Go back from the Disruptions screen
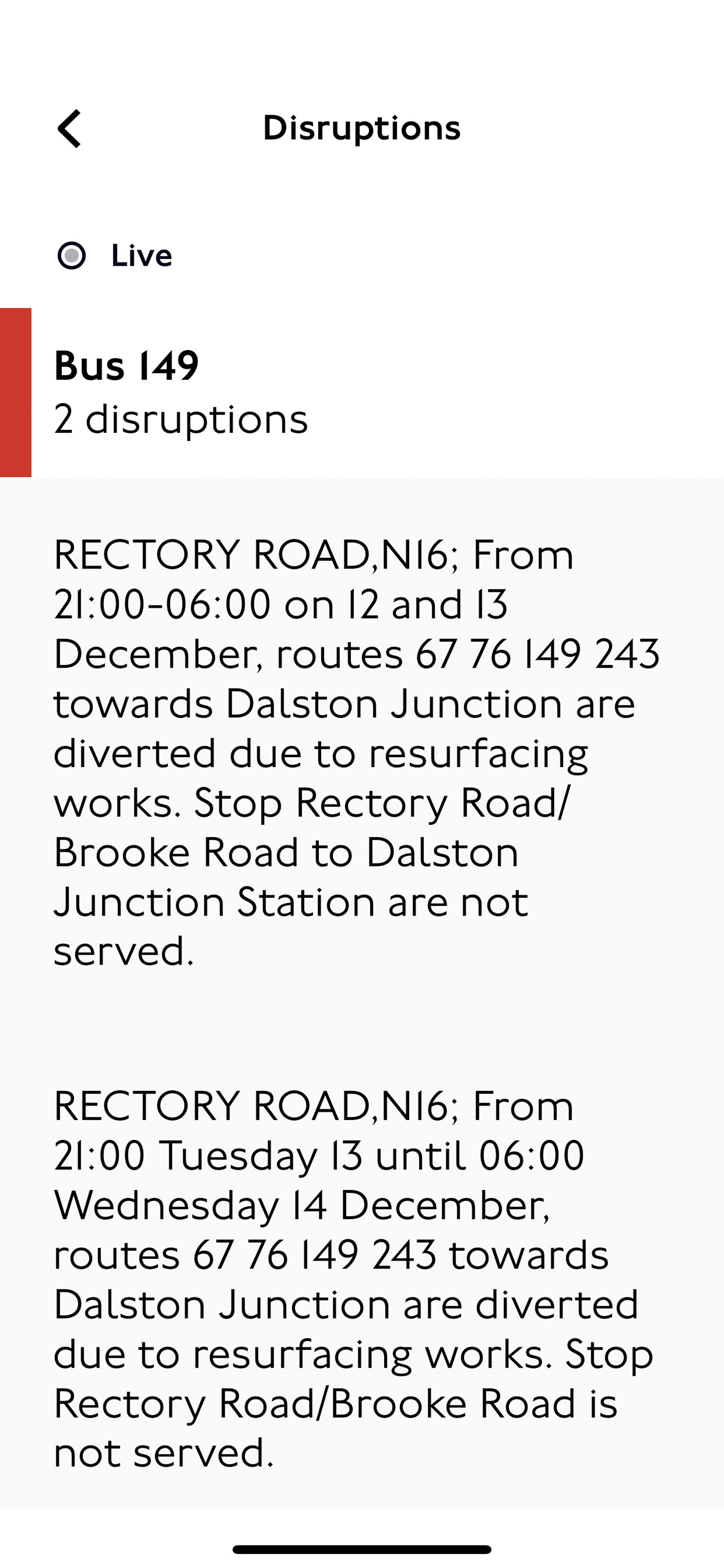Screen dimensions: 724x1568 click(x=69, y=129)
